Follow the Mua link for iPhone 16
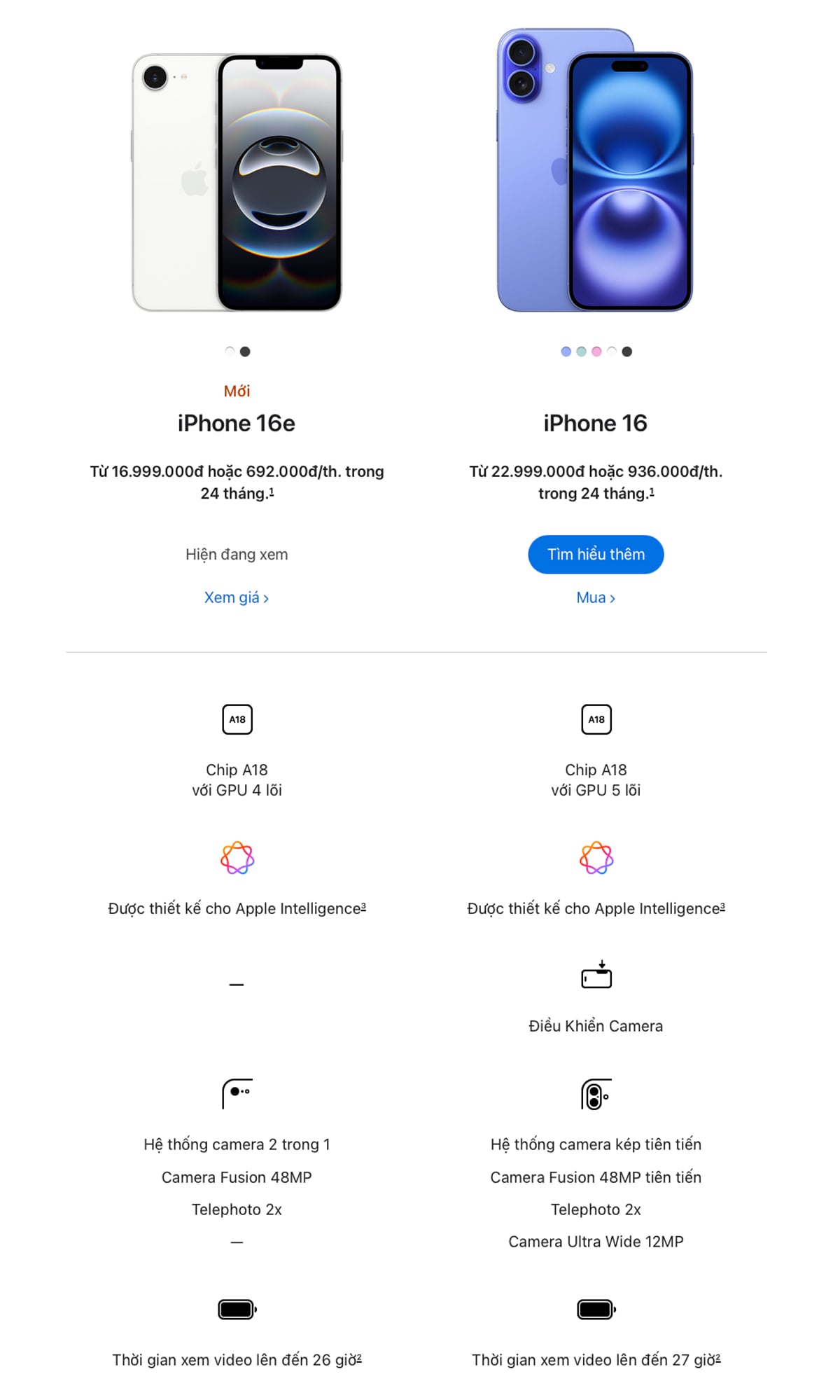Image resolution: width=840 pixels, height=1400 pixels. (596, 598)
